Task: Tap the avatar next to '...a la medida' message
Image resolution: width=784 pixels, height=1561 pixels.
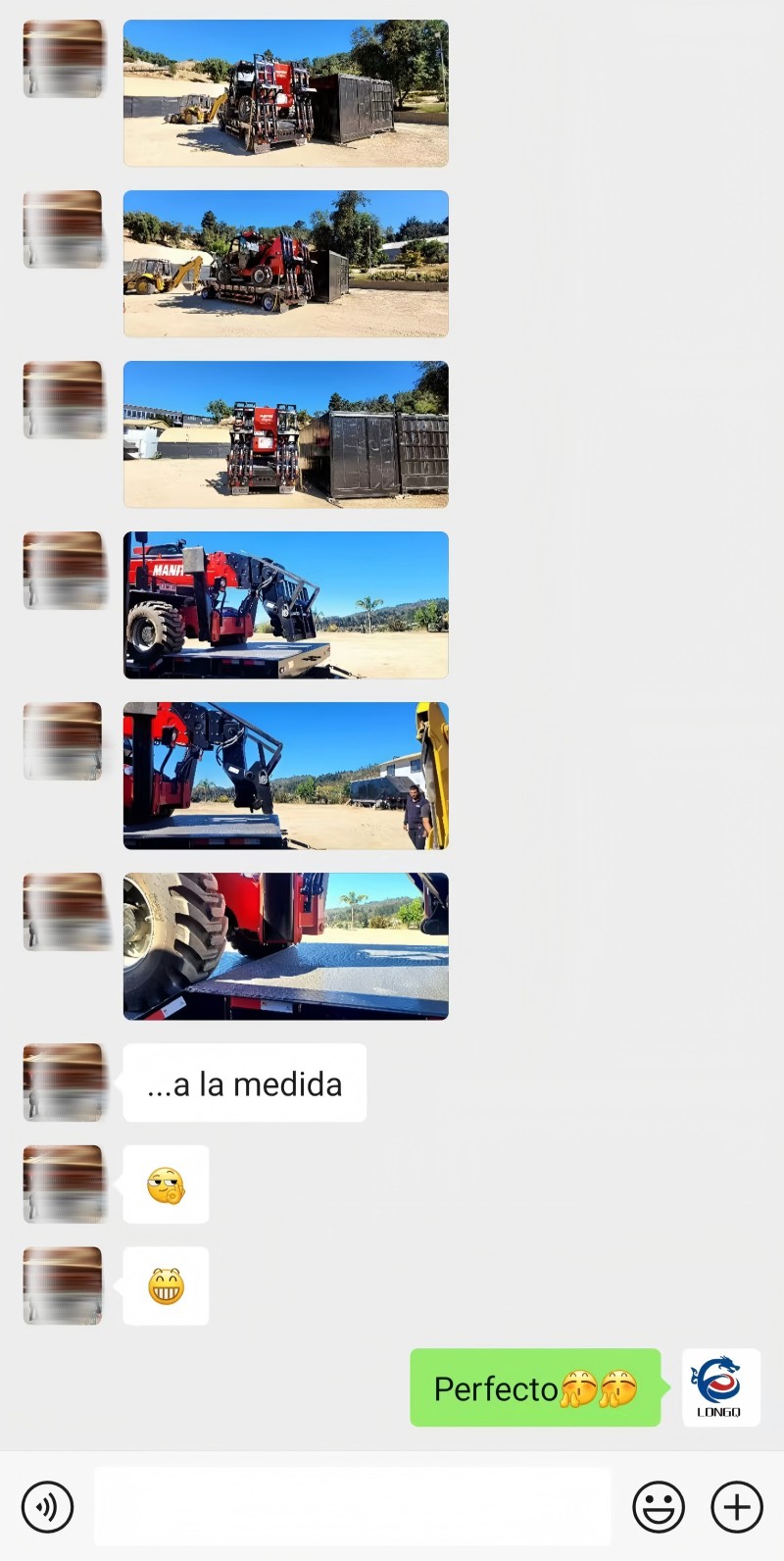Action: [x=63, y=1082]
